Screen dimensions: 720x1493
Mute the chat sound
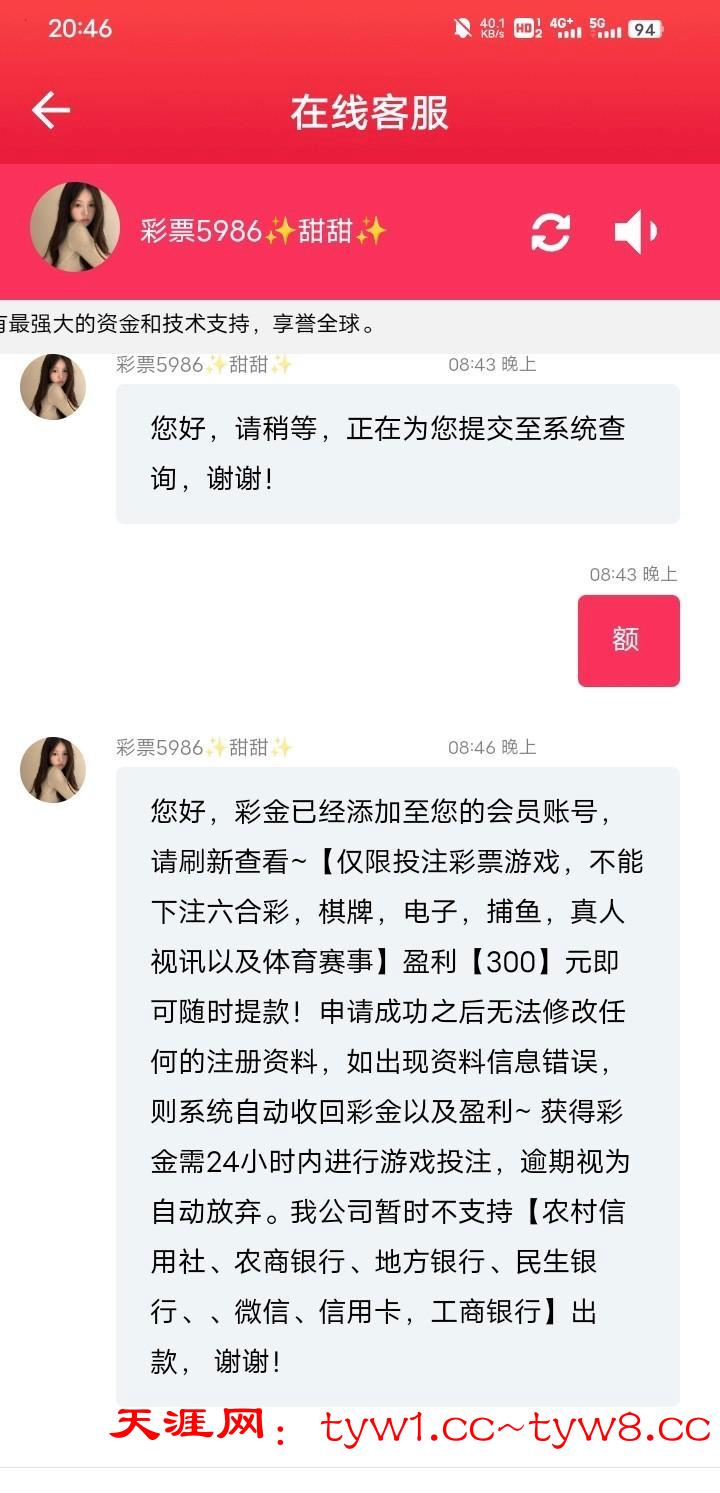click(x=636, y=232)
